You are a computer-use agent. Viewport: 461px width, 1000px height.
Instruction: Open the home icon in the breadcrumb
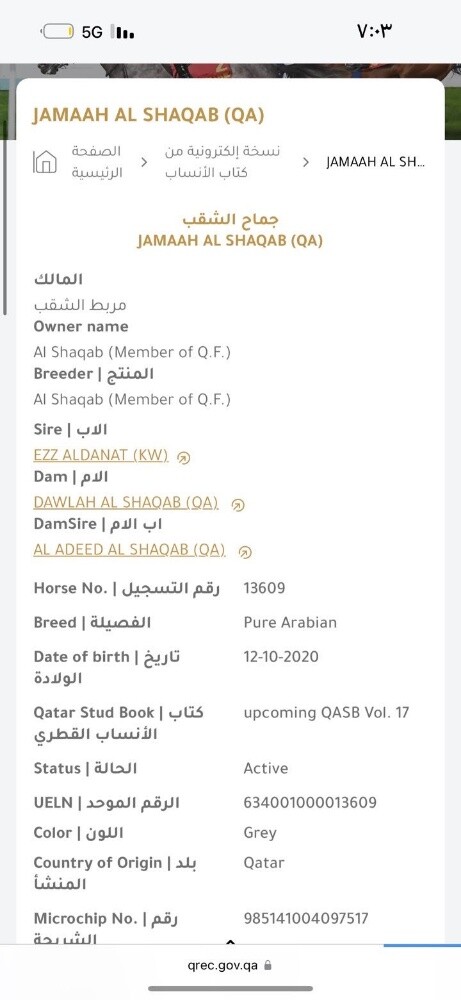point(45,161)
